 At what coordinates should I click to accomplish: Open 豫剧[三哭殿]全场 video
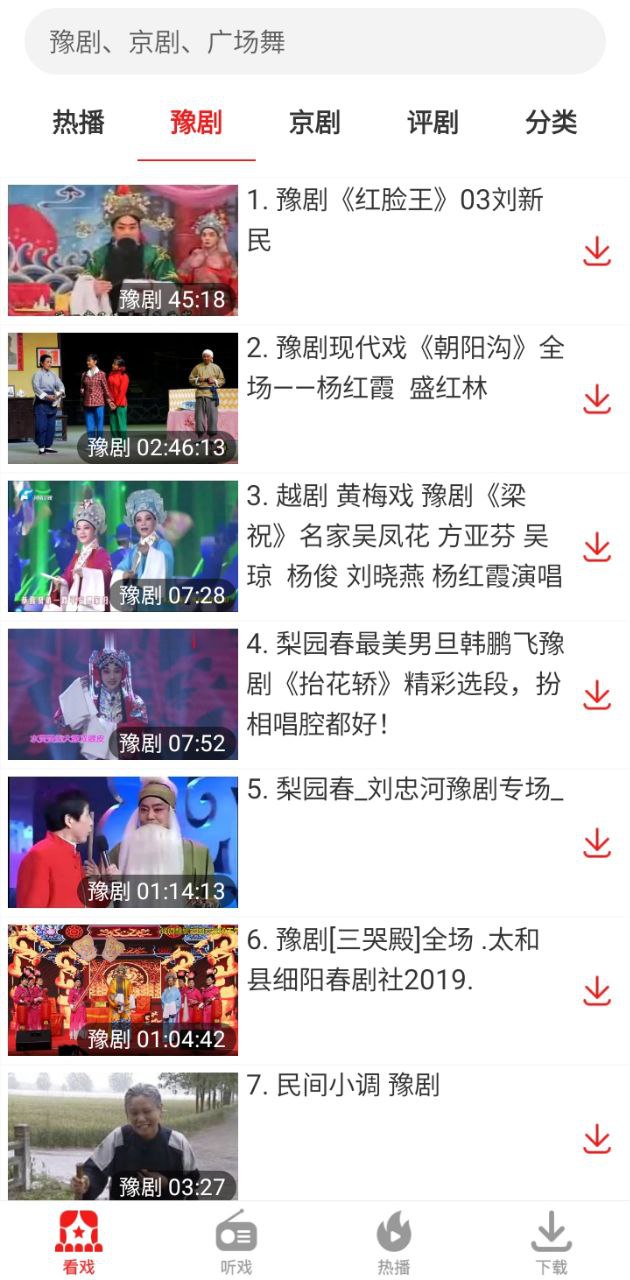click(123, 990)
